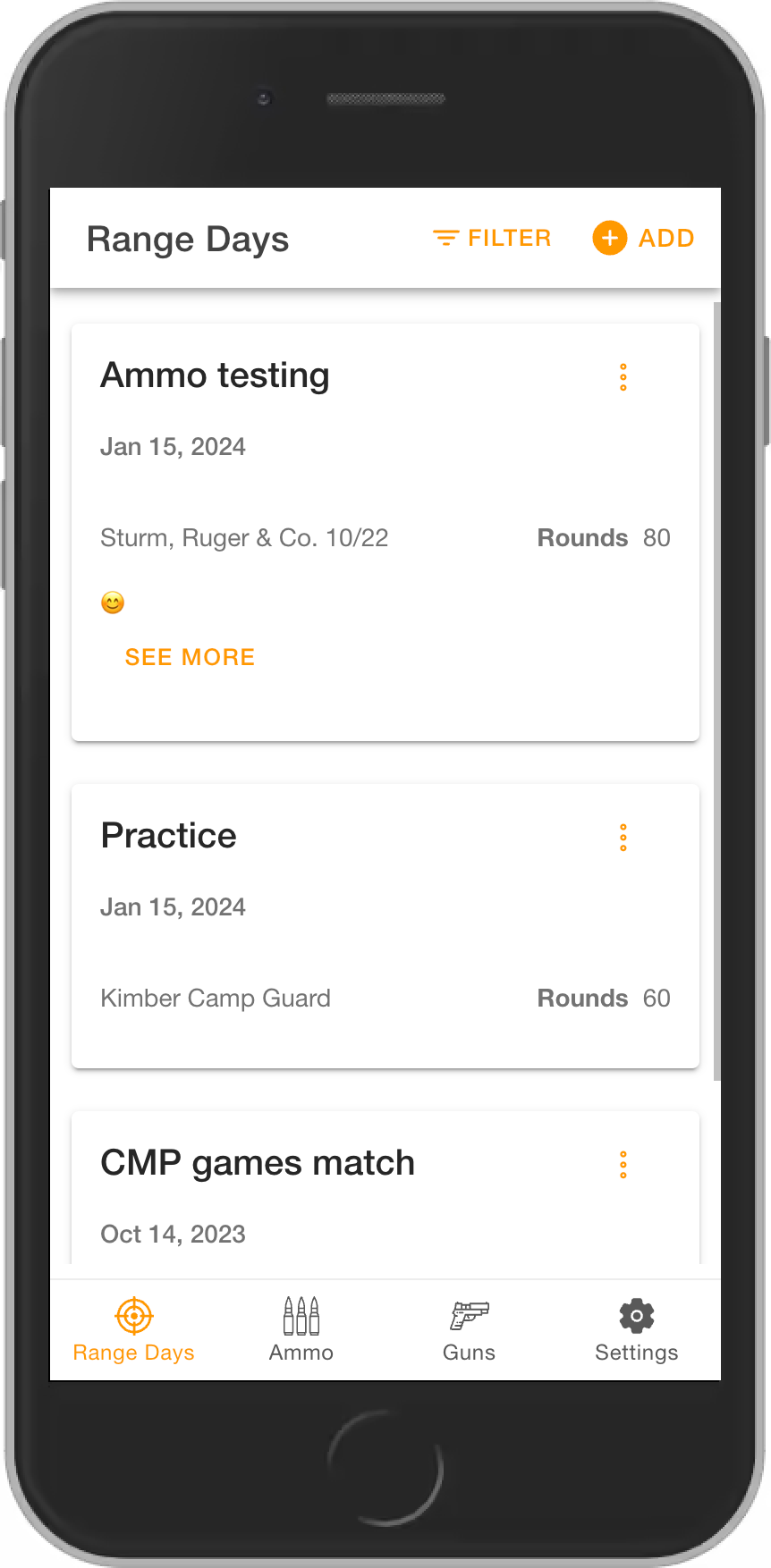The height and width of the screenshot is (1568, 771).
Task: Expand See More on Ammo testing
Action: [x=190, y=657]
